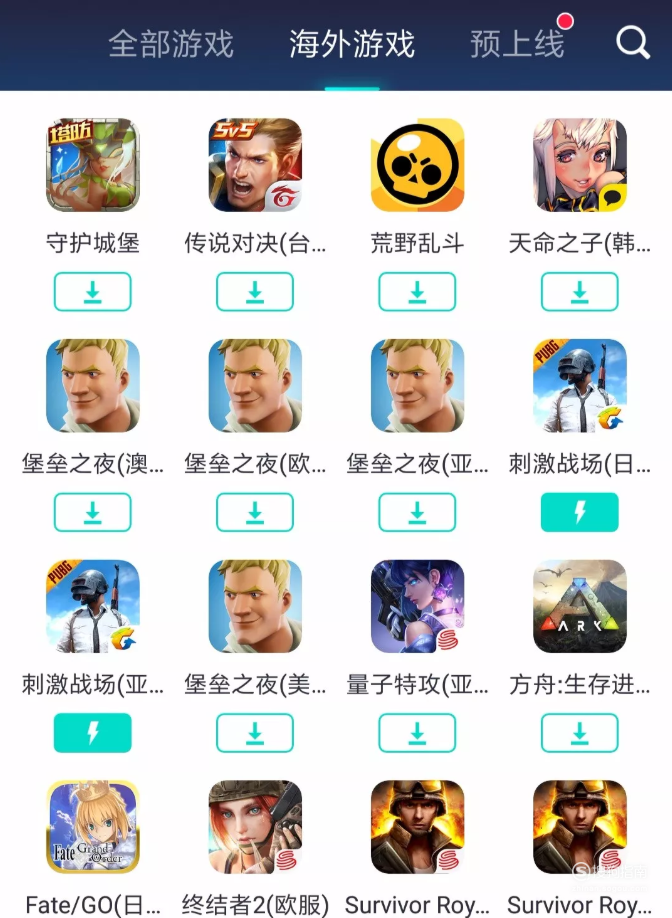This screenshot has height=918, width=672.
Task: Tap lightning button under 刺激战场(日
Action: (580, 512)
